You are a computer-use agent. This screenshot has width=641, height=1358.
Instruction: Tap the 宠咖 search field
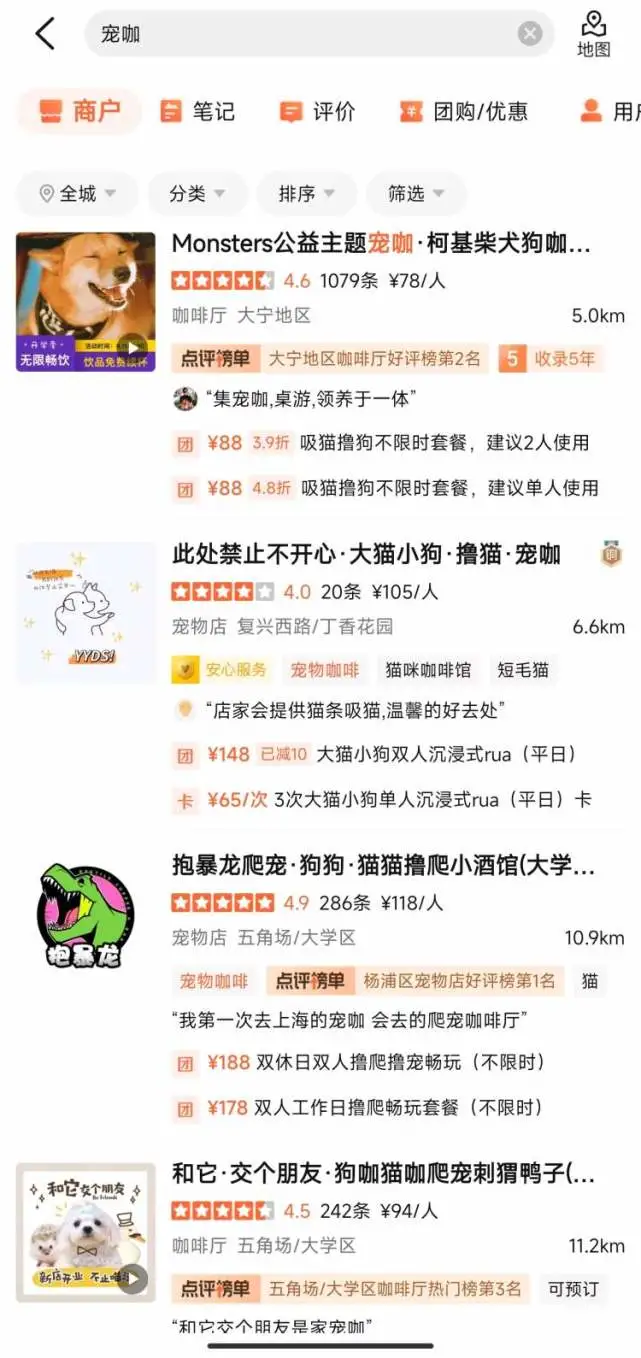click(x=300, y=34)
